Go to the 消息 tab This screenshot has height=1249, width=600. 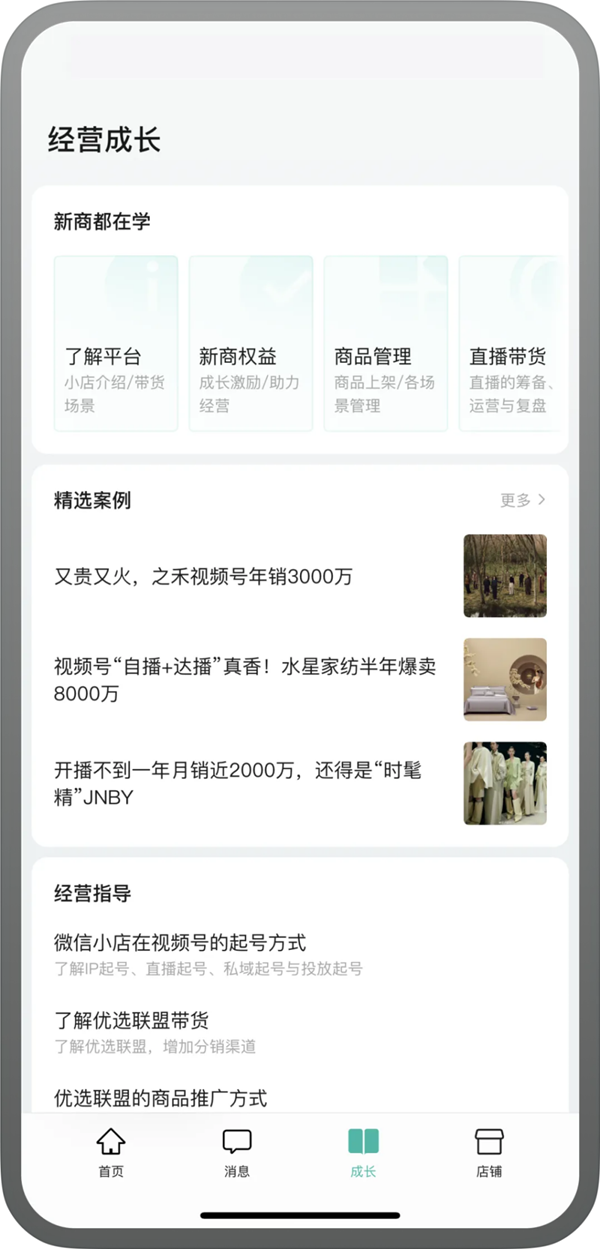tap(237, 1152)
